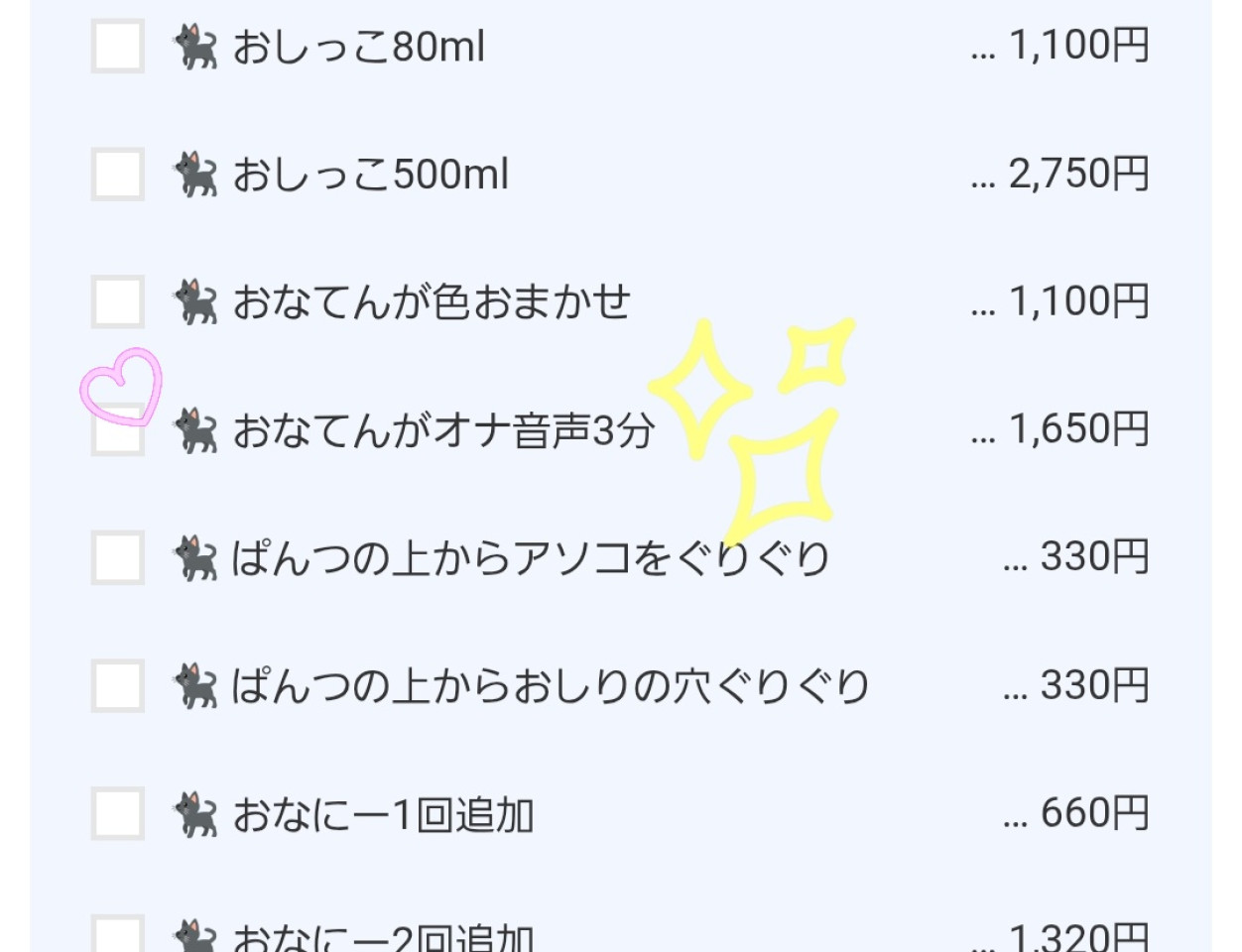Viewport: 1242px width, 952px height.
Task: Check the ぱんつの上からアソコをぐりぐり box
Action: point(118,557)
